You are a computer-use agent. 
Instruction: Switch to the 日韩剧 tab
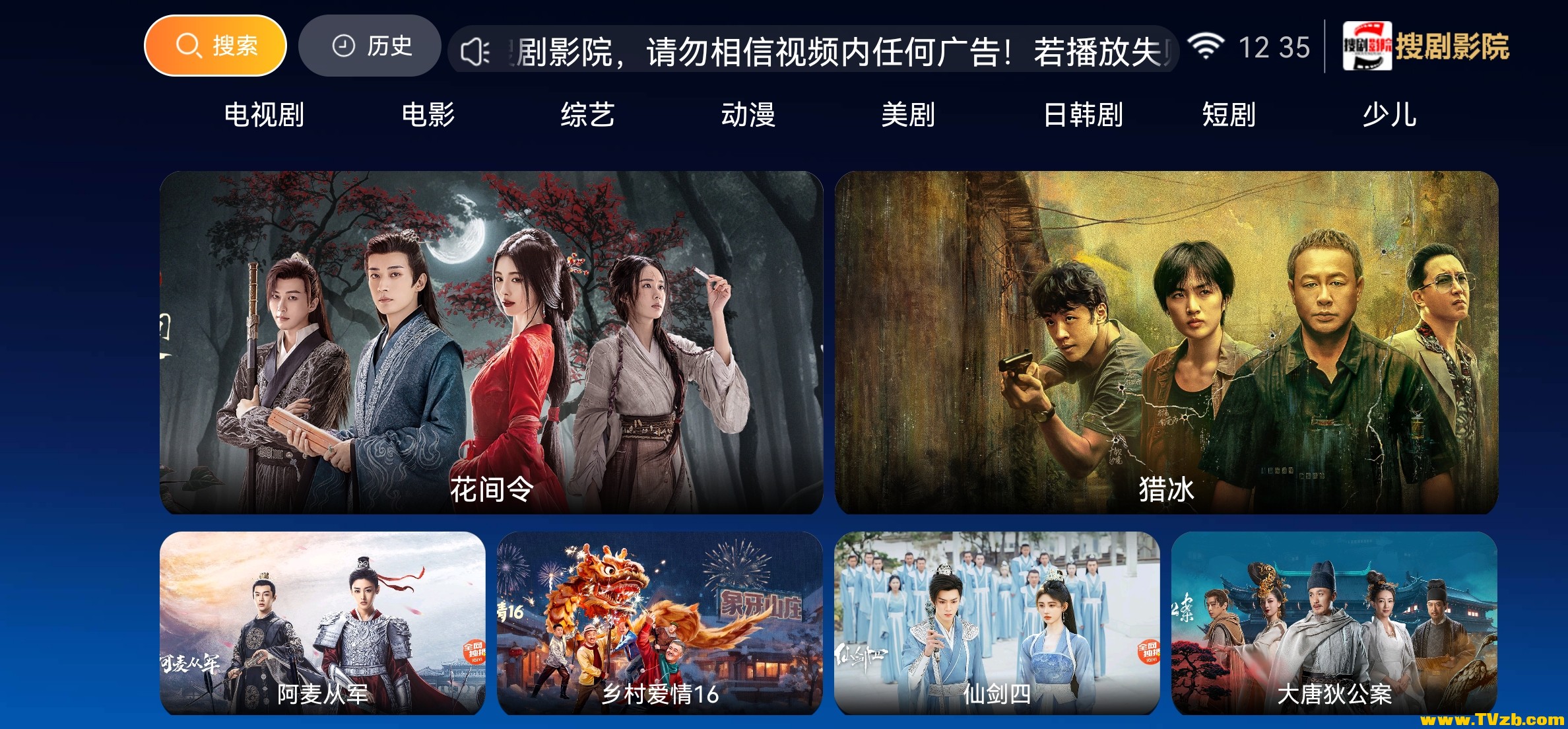1083,115
